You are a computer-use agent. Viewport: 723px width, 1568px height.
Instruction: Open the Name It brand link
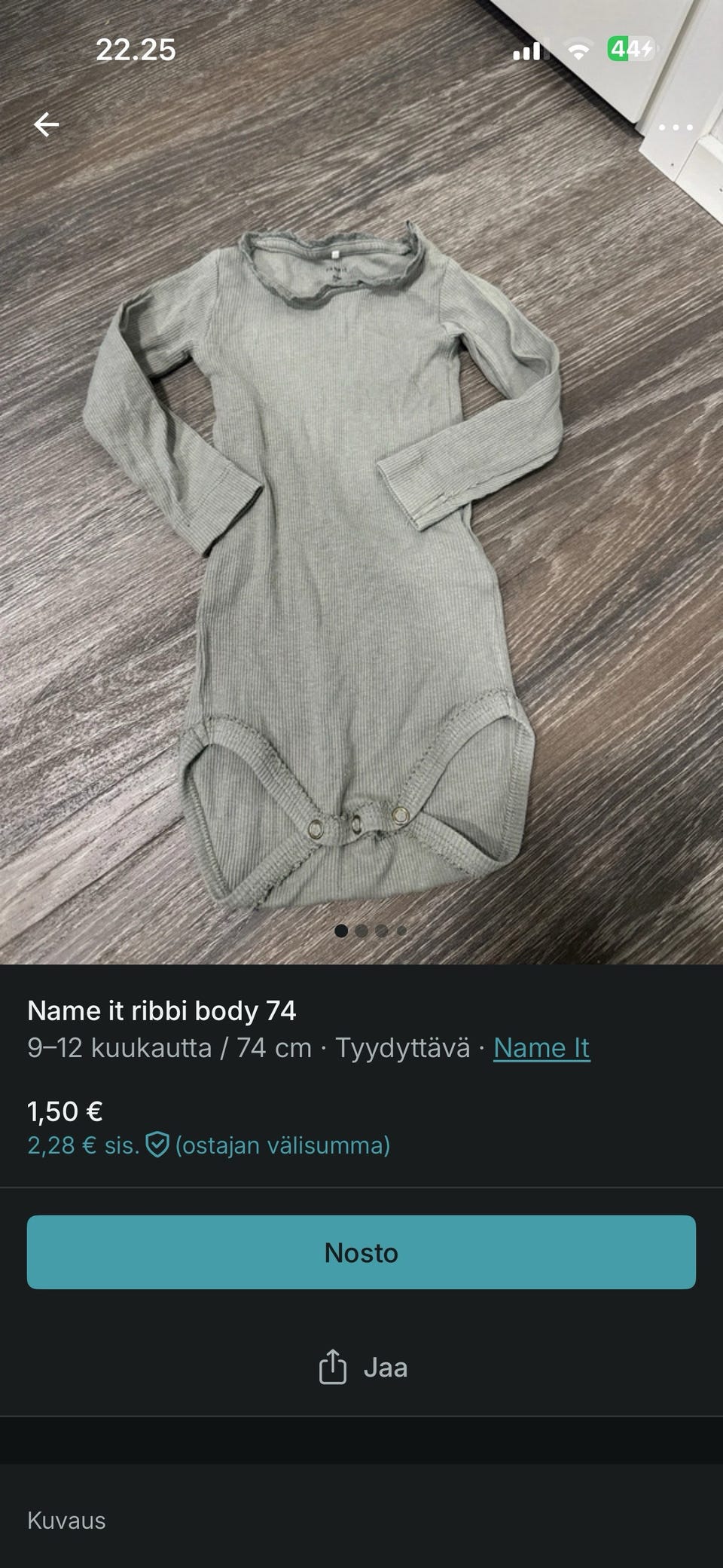coord(541,1048)
